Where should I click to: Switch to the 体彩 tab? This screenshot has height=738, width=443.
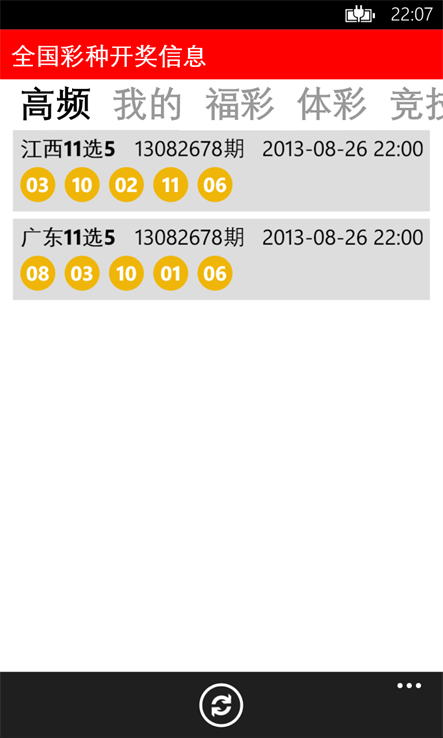[x=332, y=104]
